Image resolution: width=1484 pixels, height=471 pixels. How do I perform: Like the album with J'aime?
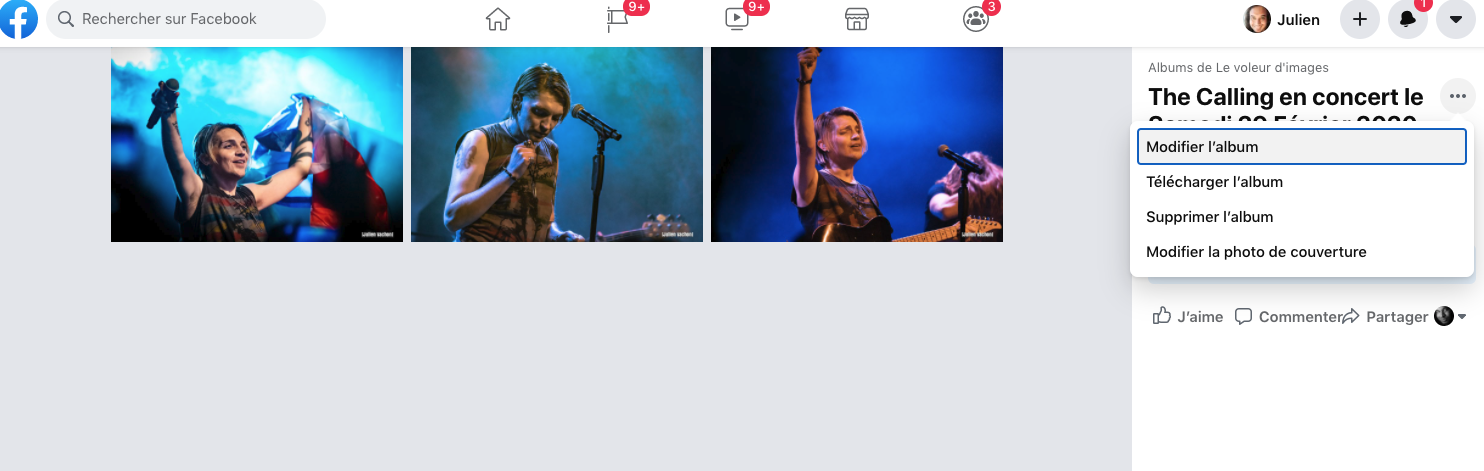pos(1188,316)
